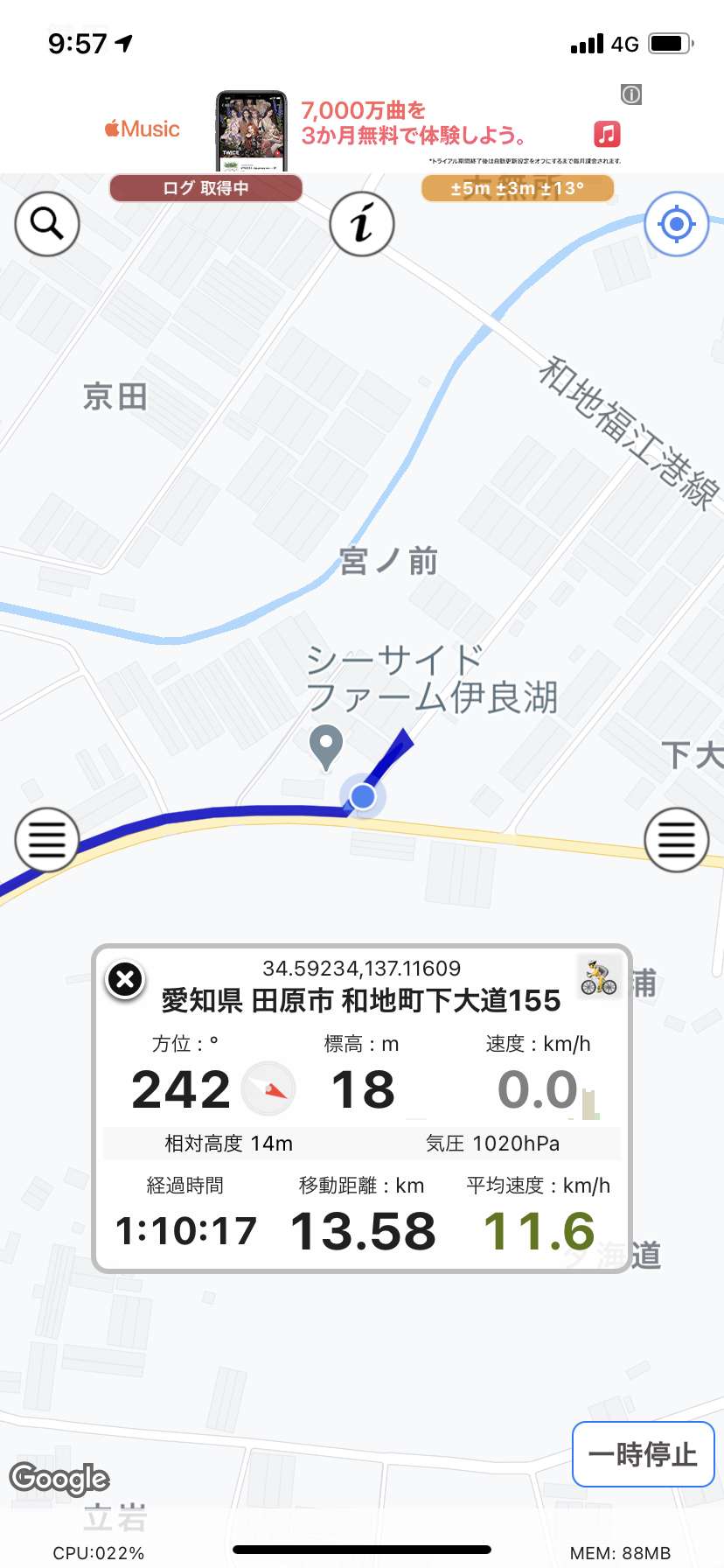
Task: Select the map pin near シーサイドファーム伊良湖
Action: [x=326, y=745]
